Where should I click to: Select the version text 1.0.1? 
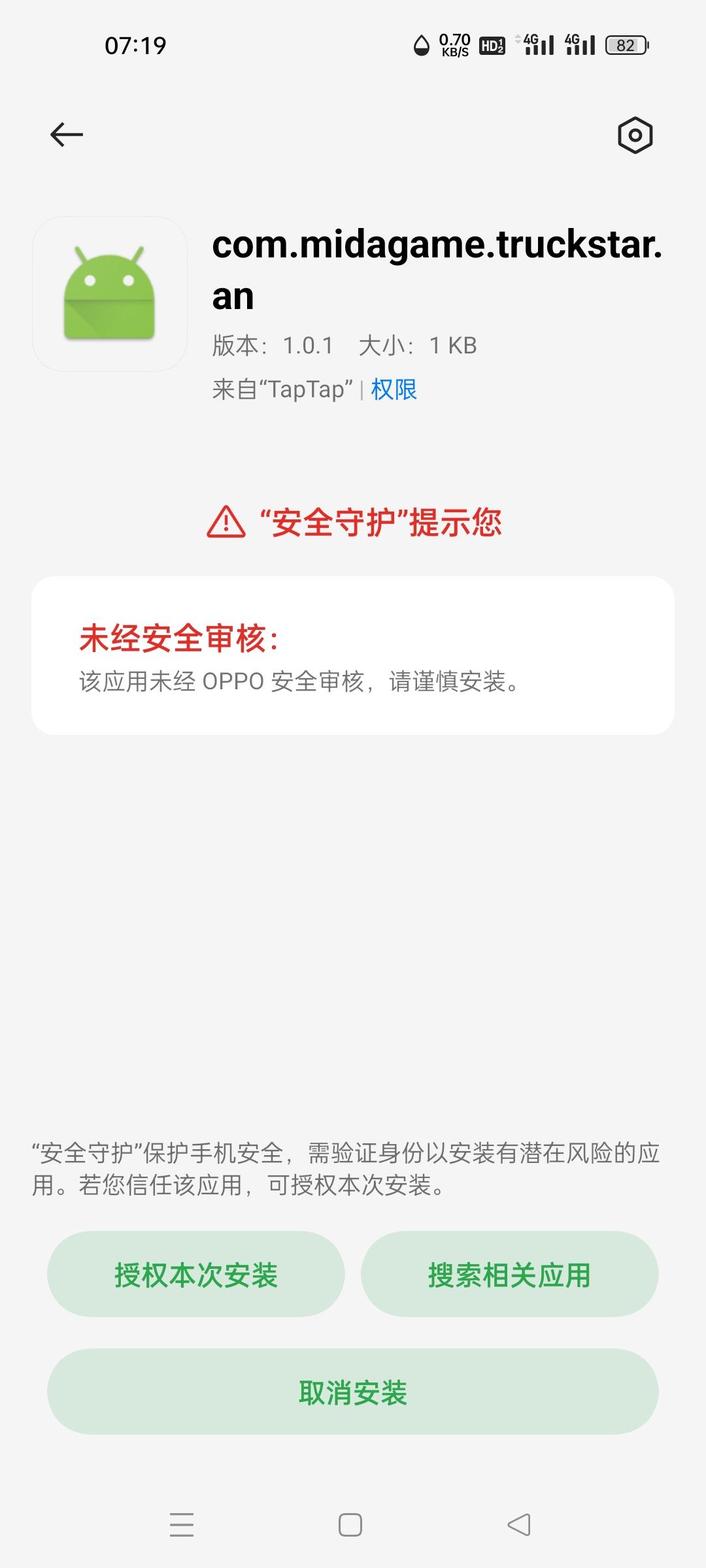(307, 345)
